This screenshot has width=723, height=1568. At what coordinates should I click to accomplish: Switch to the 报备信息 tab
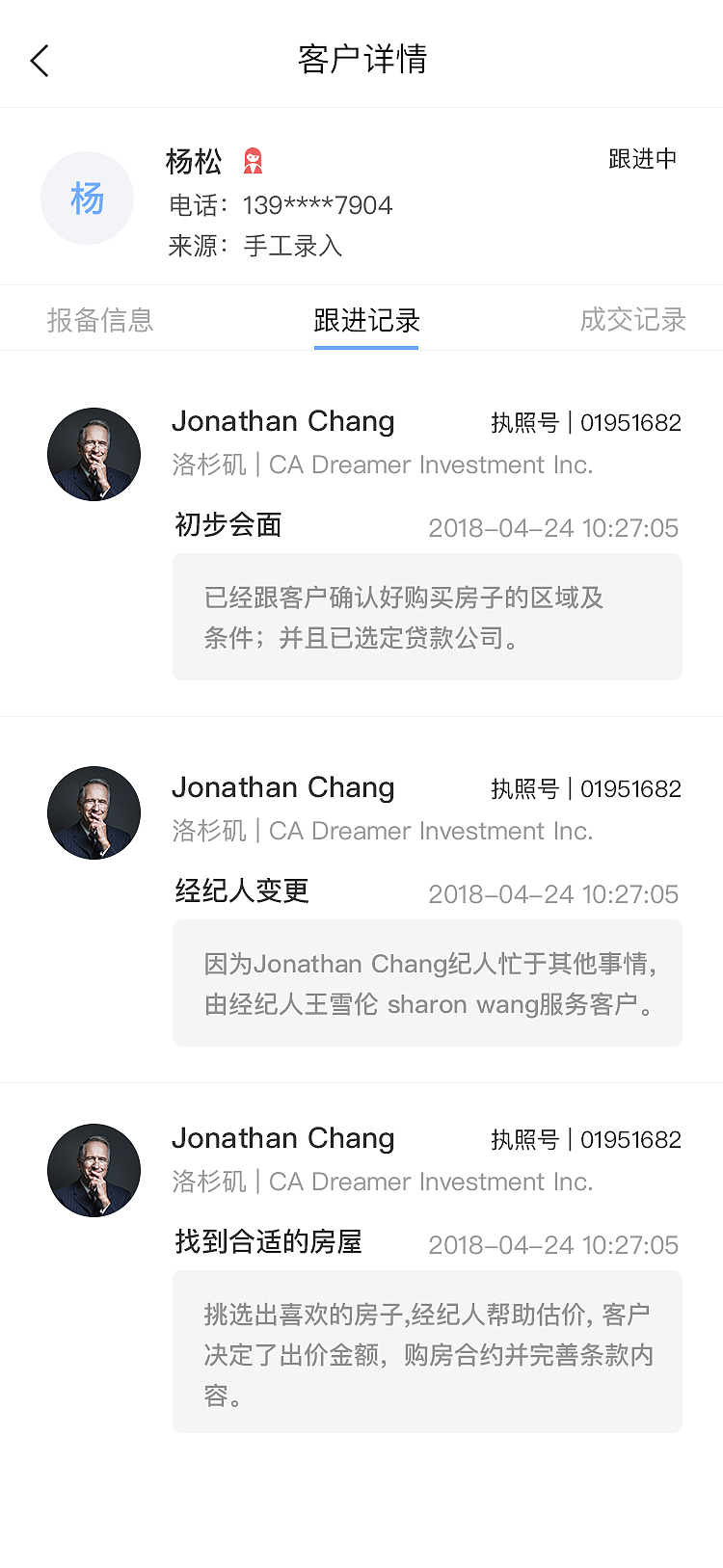click(100, 320)
